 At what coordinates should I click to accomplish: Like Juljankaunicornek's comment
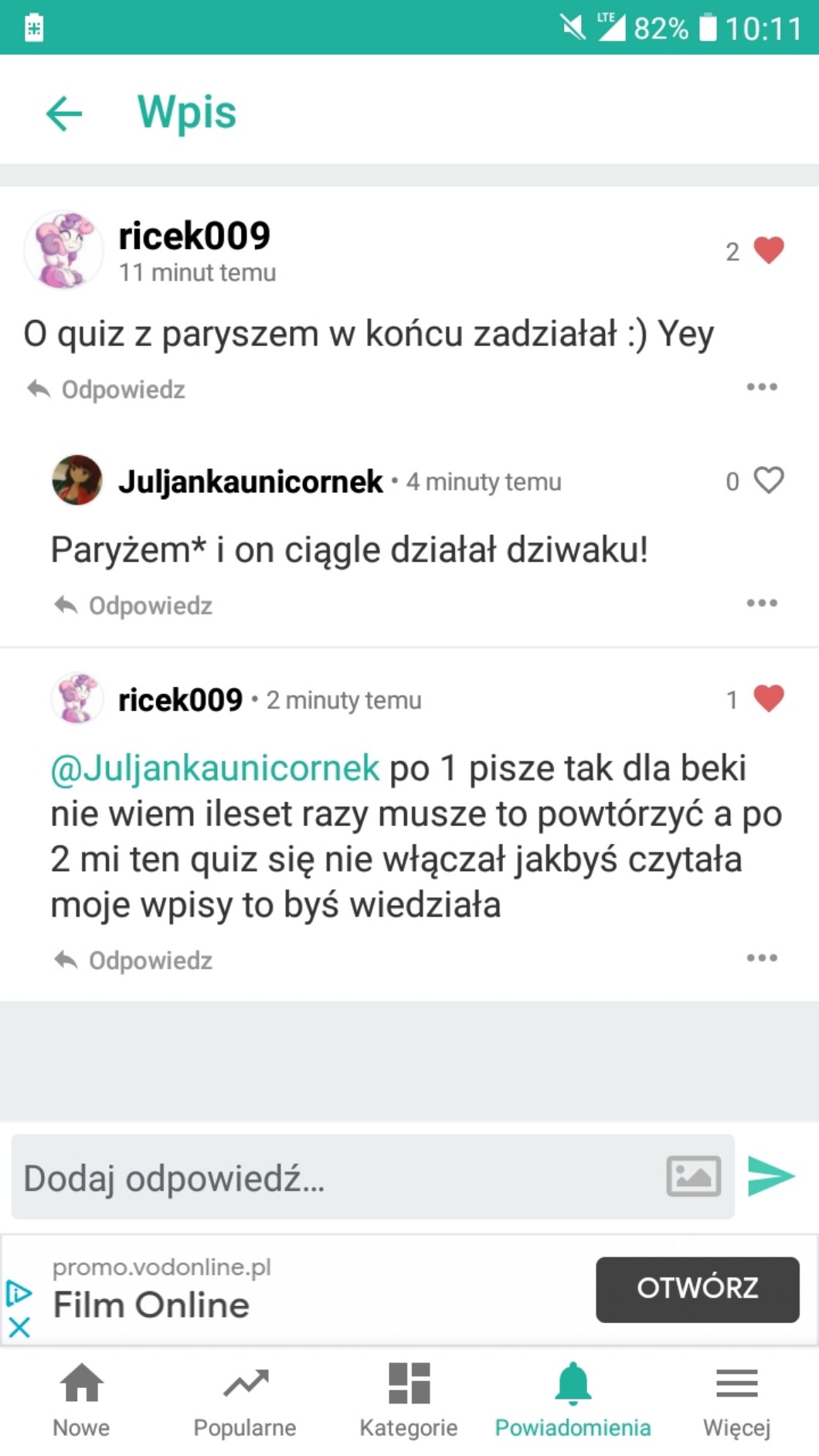[768, 481]
